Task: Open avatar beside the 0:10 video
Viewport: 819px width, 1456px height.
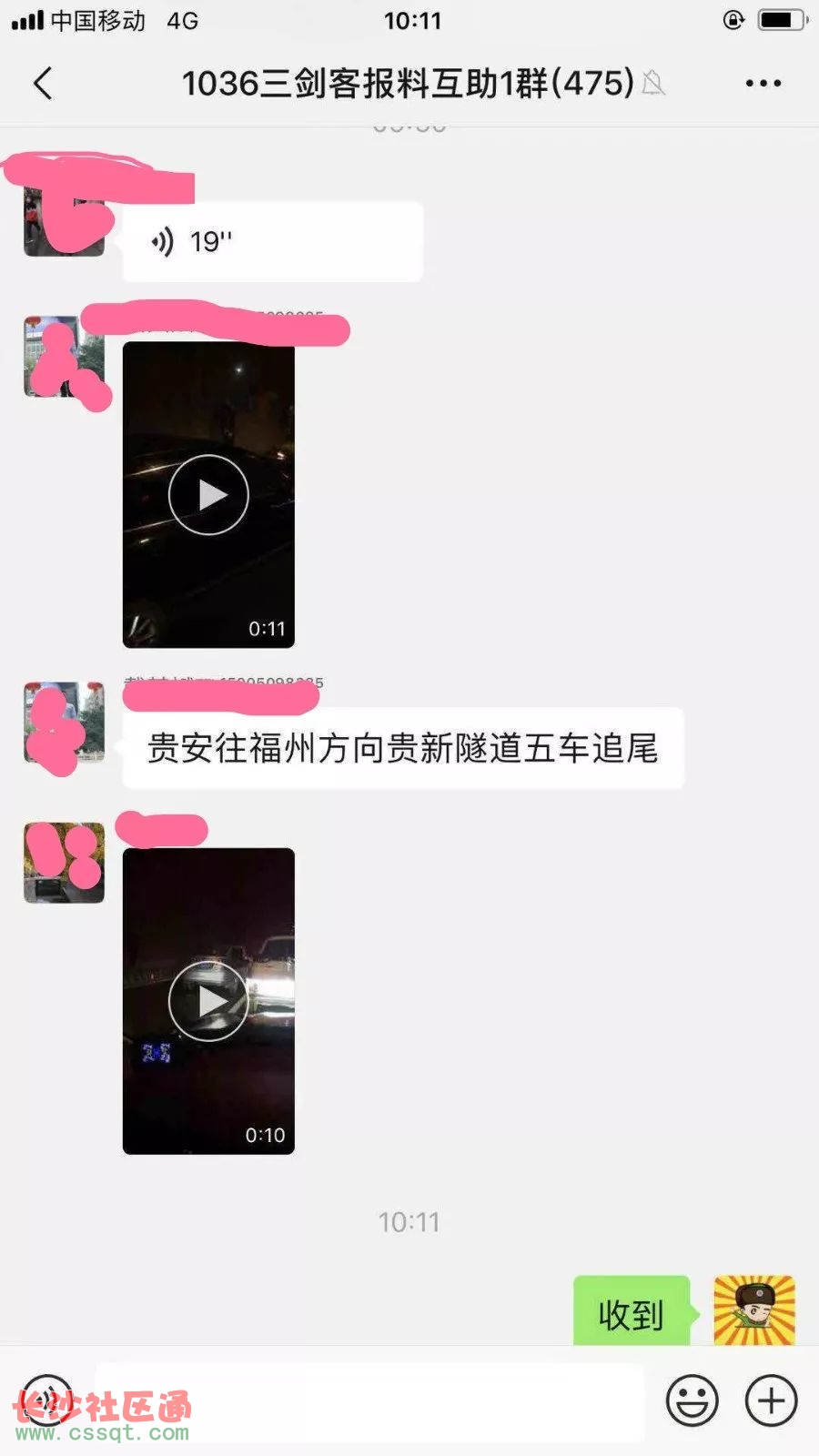Action: coord(64,863)
